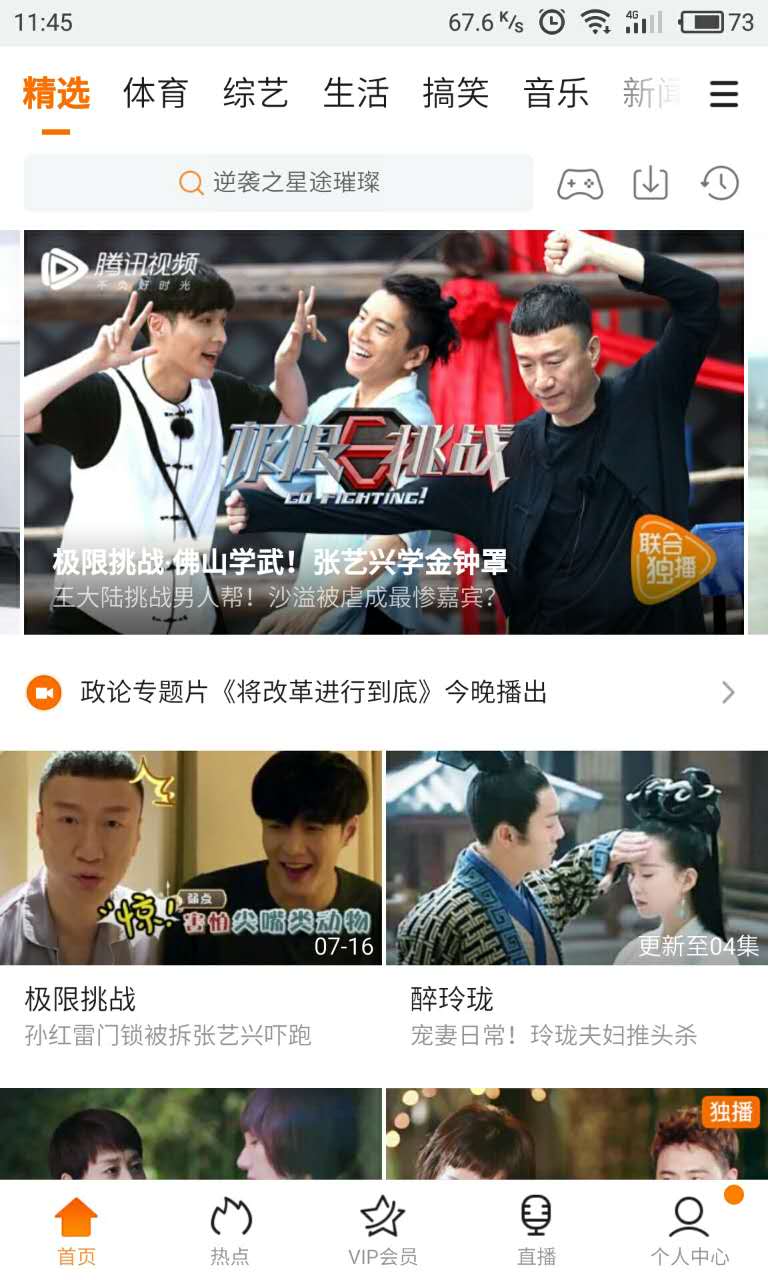Screen dimensions: 768x1280
Task: View watch history clock icon
Action: coord(720,183)
